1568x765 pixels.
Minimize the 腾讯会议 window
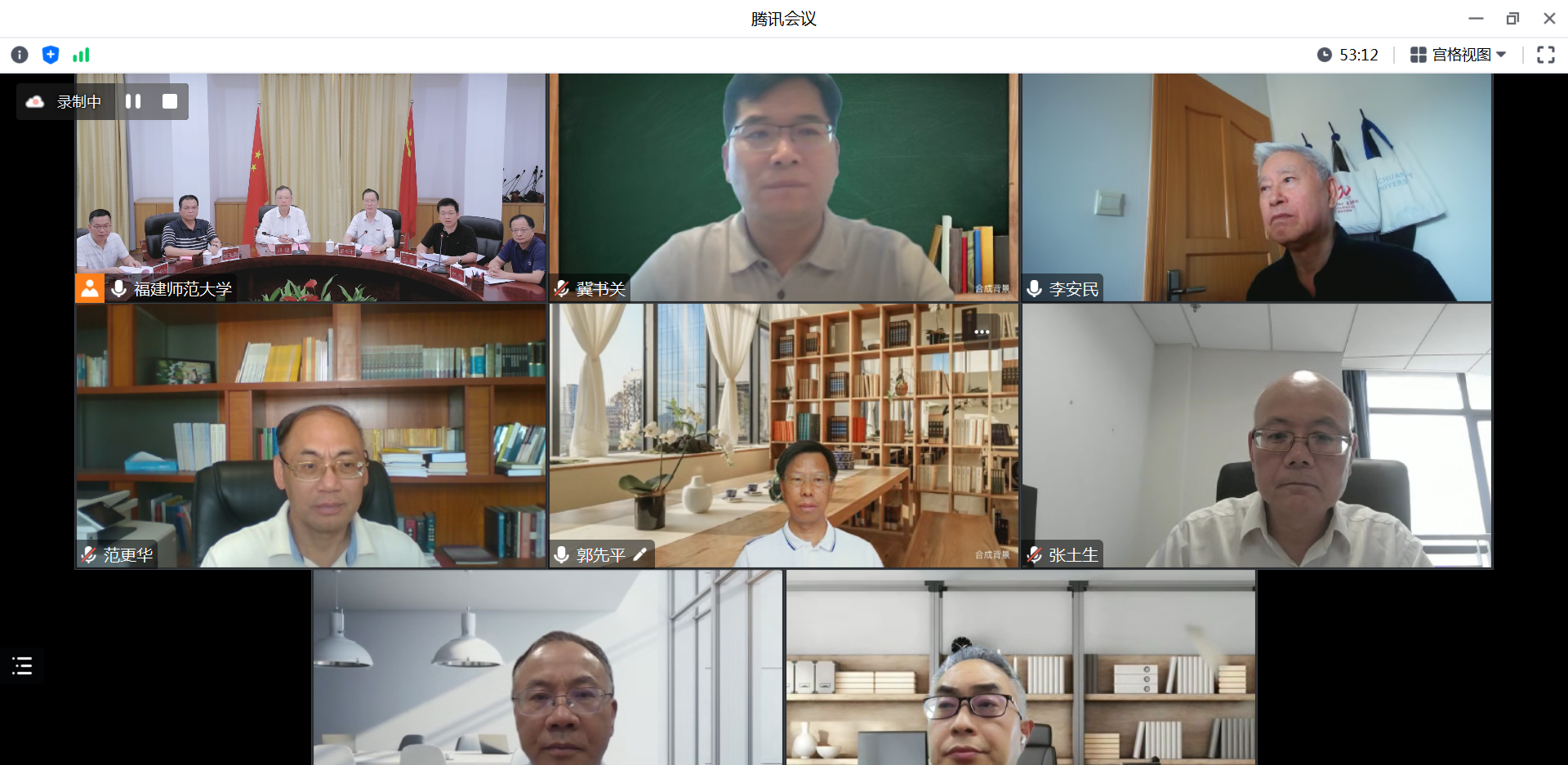coord(1476,18)
